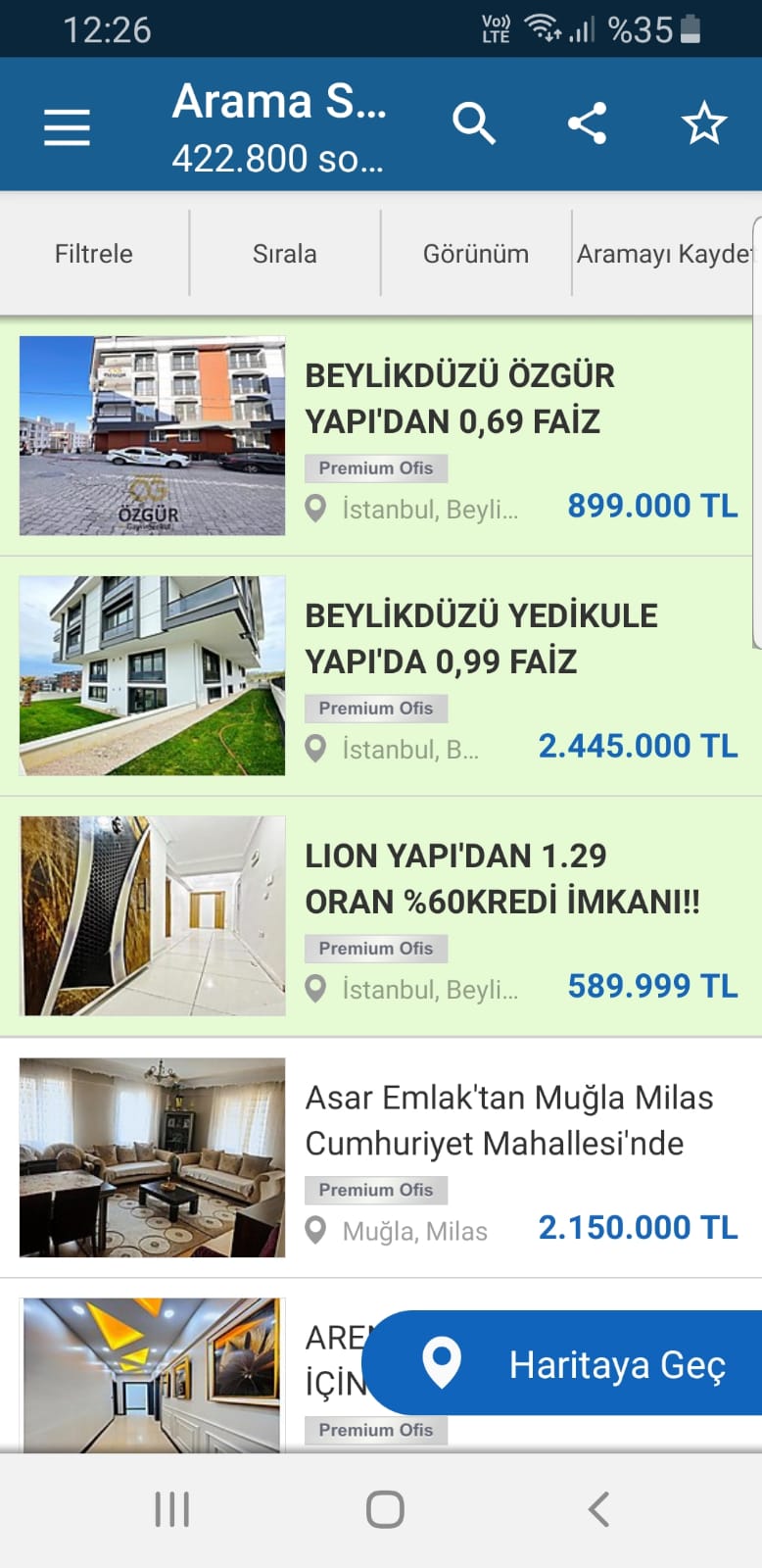Select Aramayı Kaydet to save search
The image size is (762, 1568).
coord(664,254)
